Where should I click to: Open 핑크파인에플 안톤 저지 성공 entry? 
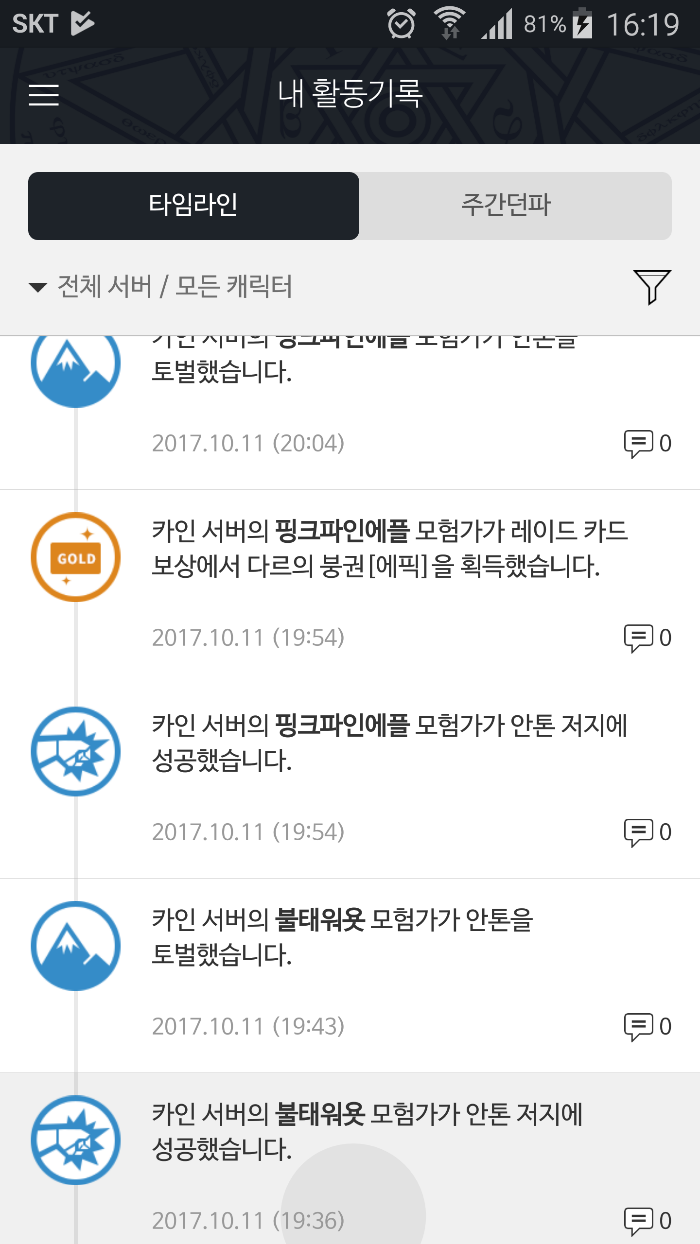click(x=390, y=743)
